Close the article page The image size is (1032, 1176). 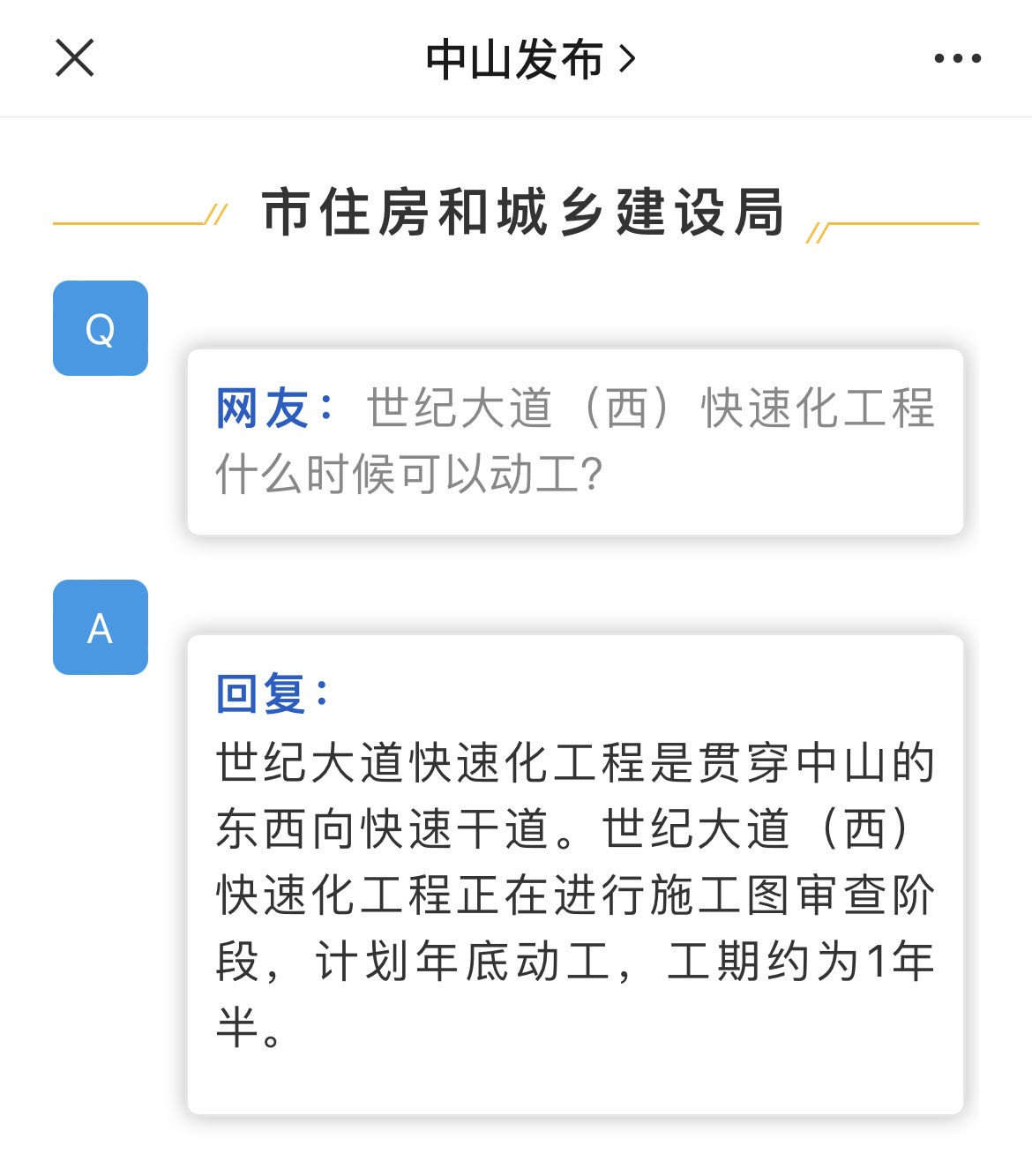(x=75, y=58)
